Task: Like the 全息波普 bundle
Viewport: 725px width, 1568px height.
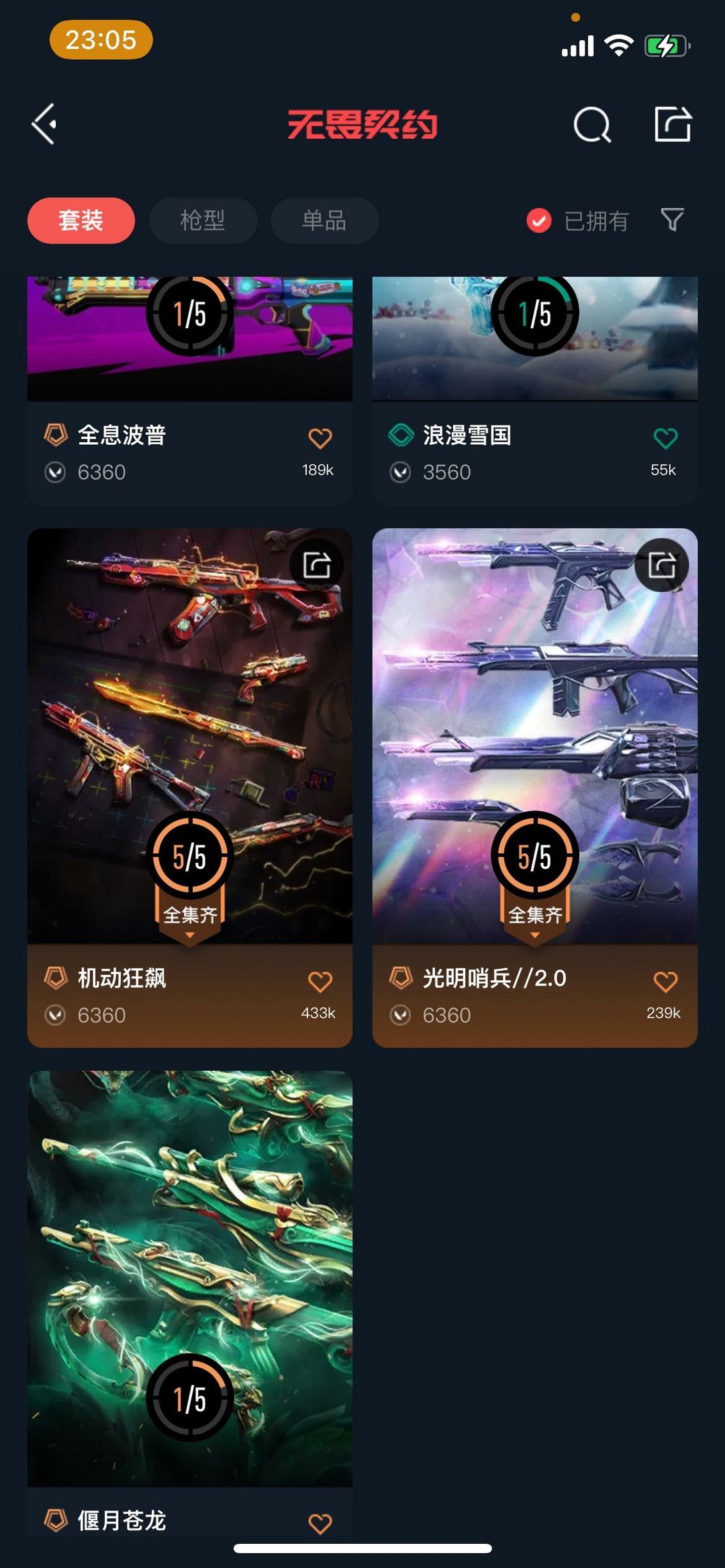Action: coord(320,438)
